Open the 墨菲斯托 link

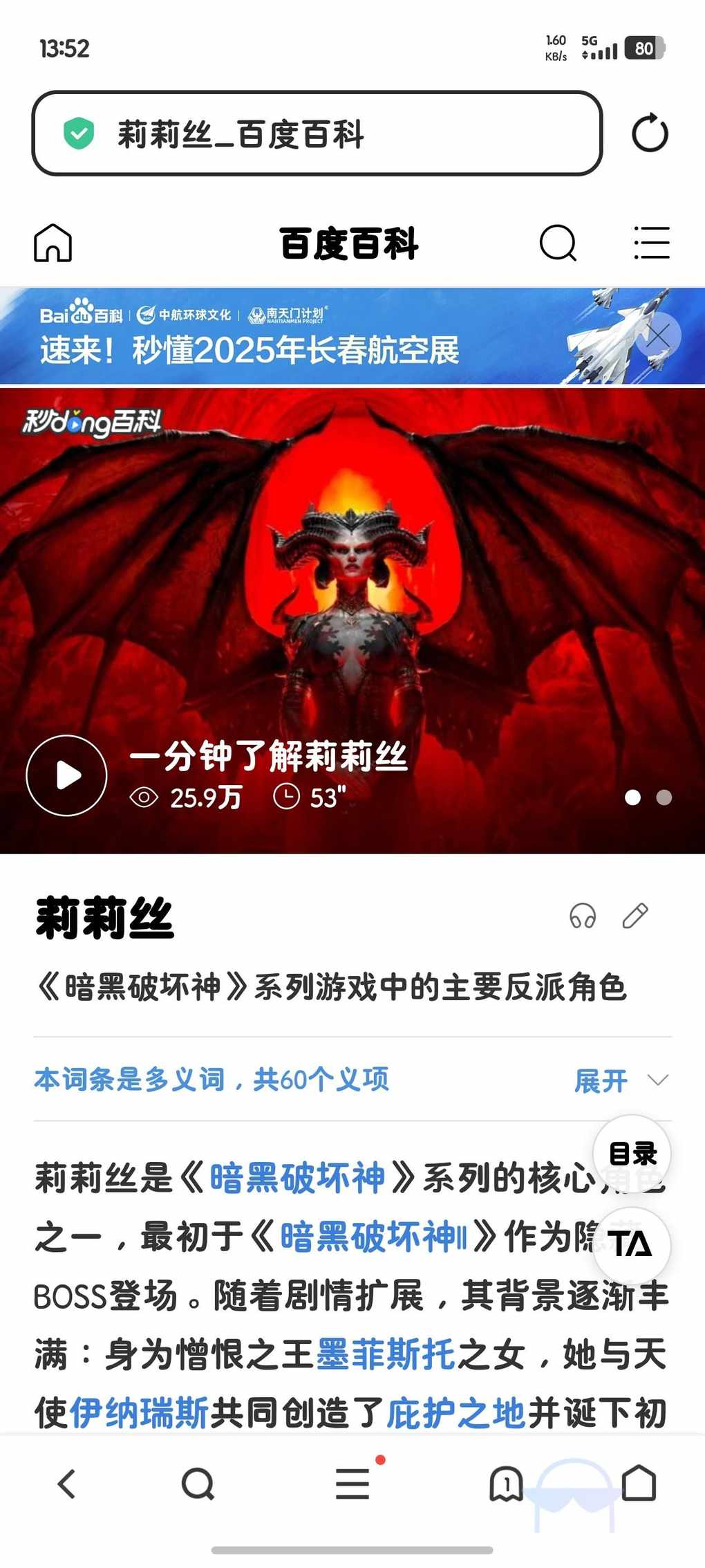(x=386, y=1354)
